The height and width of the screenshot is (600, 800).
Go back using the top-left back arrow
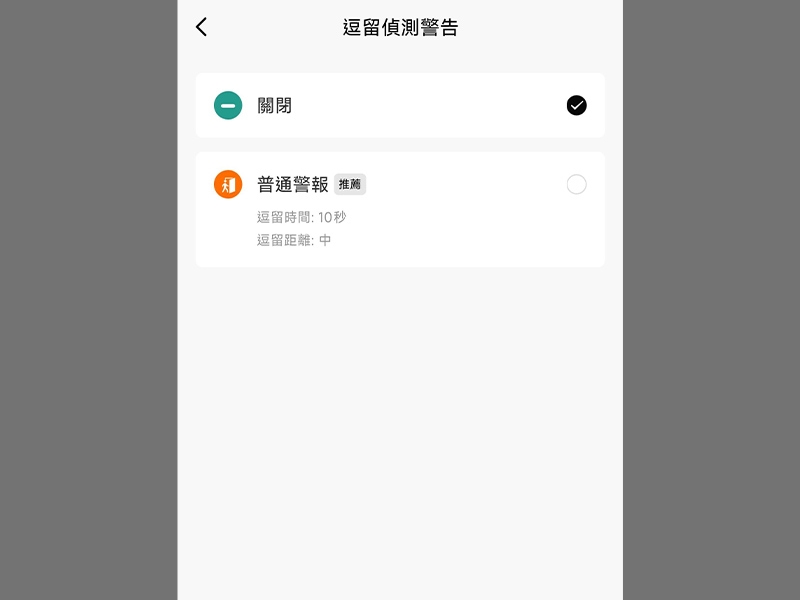(x=202, y=27)
